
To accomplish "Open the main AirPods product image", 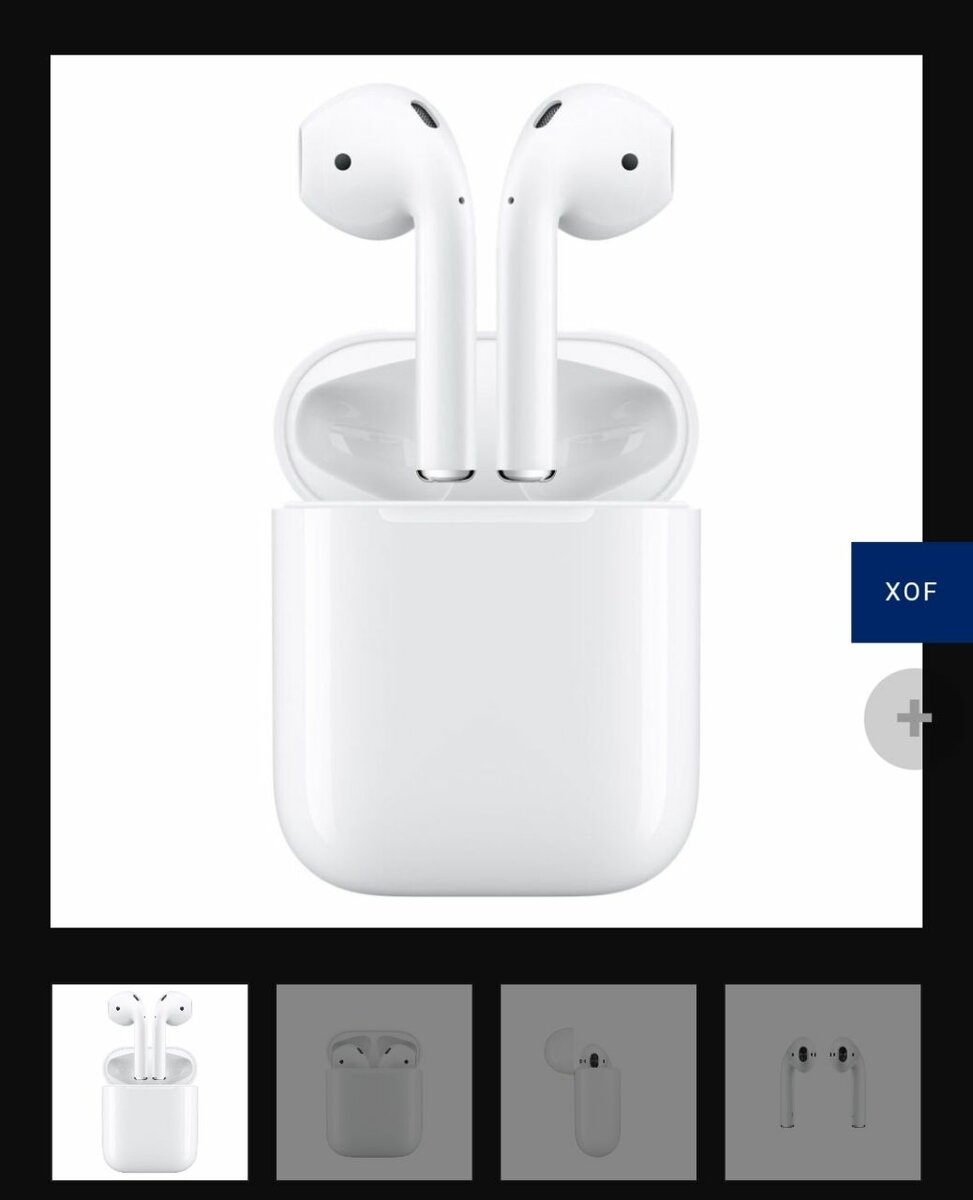I will click(x=486, y=491).
